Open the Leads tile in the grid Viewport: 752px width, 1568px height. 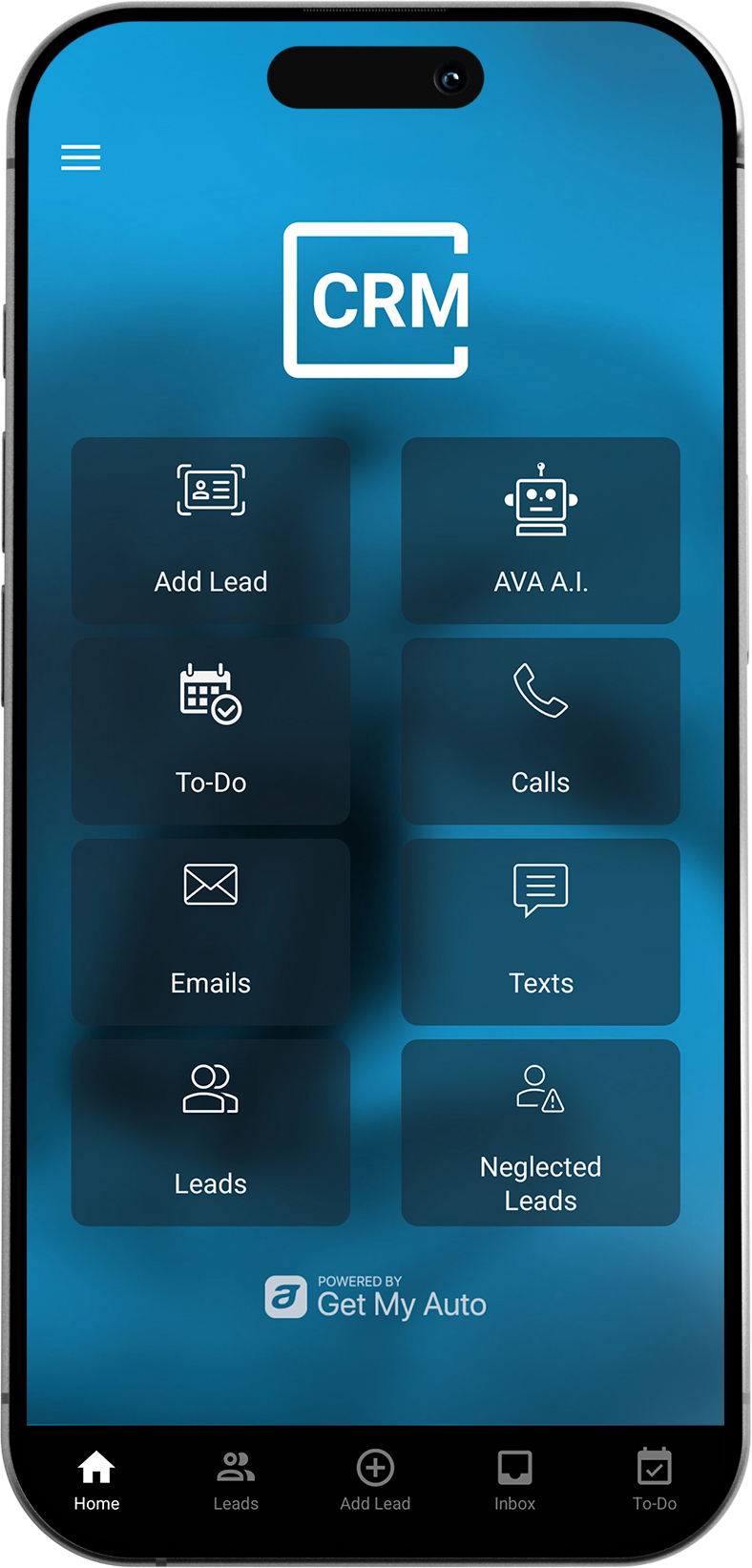click(x=211, y=1132)
